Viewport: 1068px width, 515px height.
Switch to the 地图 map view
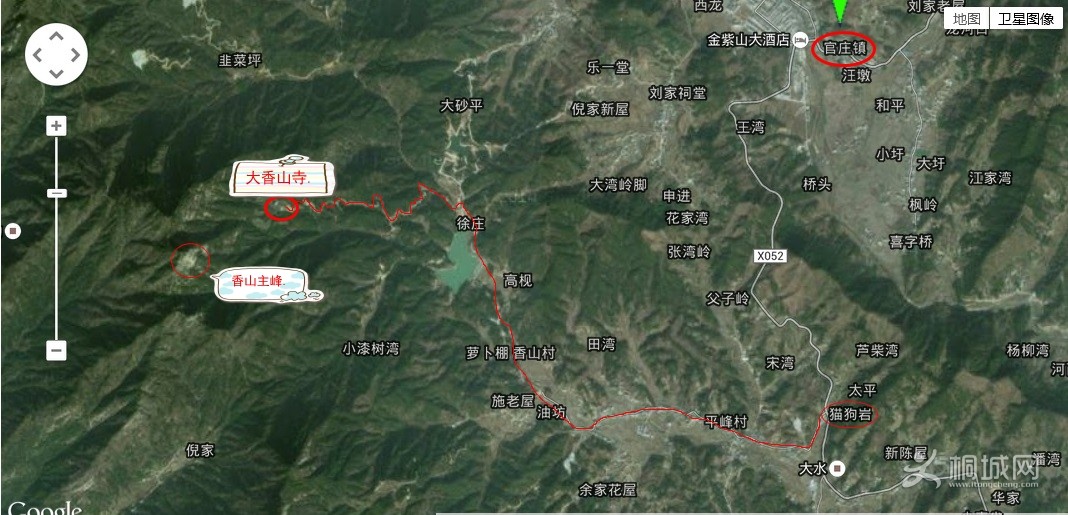pos(966,19)
